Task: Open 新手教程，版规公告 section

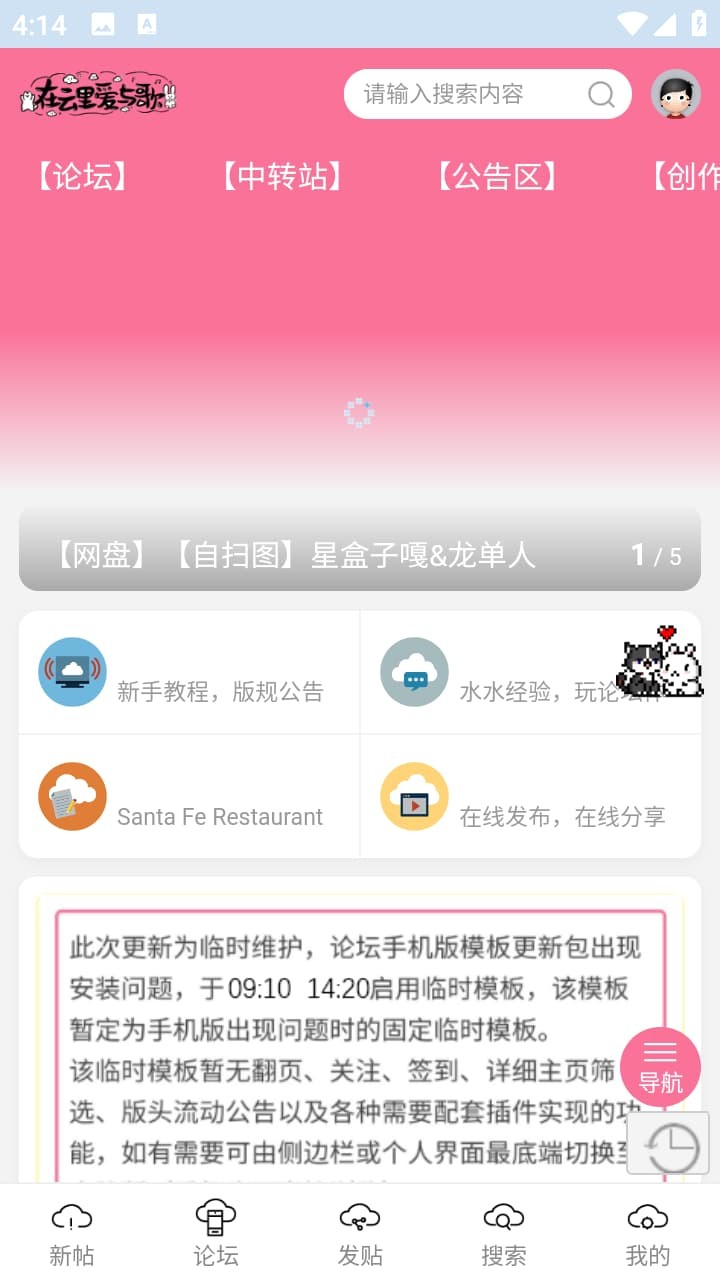Action: point(189,673)
